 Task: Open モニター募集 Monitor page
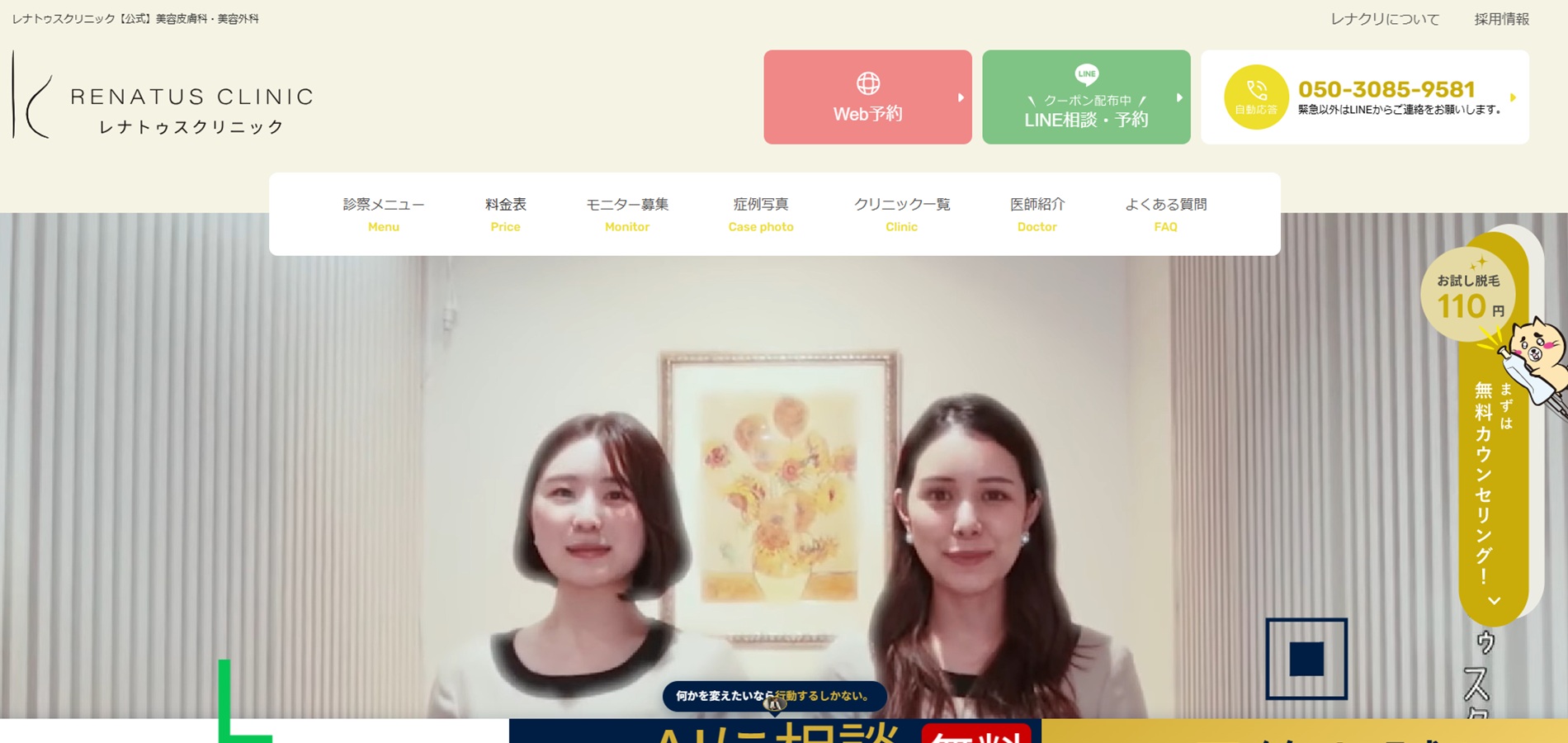(x=626, y=214)
